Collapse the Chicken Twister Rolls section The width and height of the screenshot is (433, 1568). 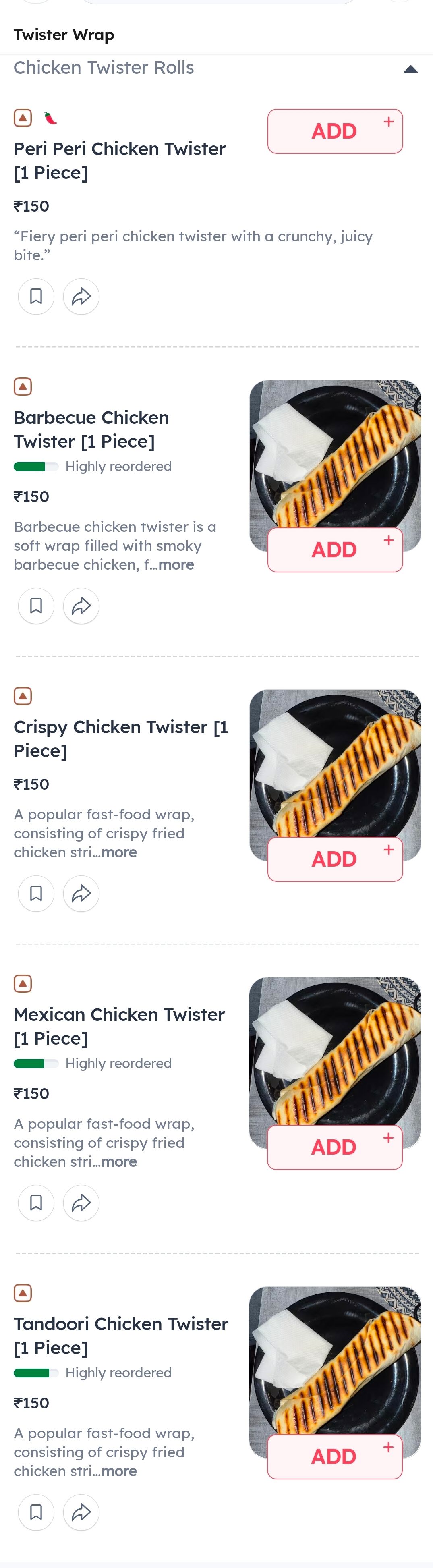tap(410, 69)
